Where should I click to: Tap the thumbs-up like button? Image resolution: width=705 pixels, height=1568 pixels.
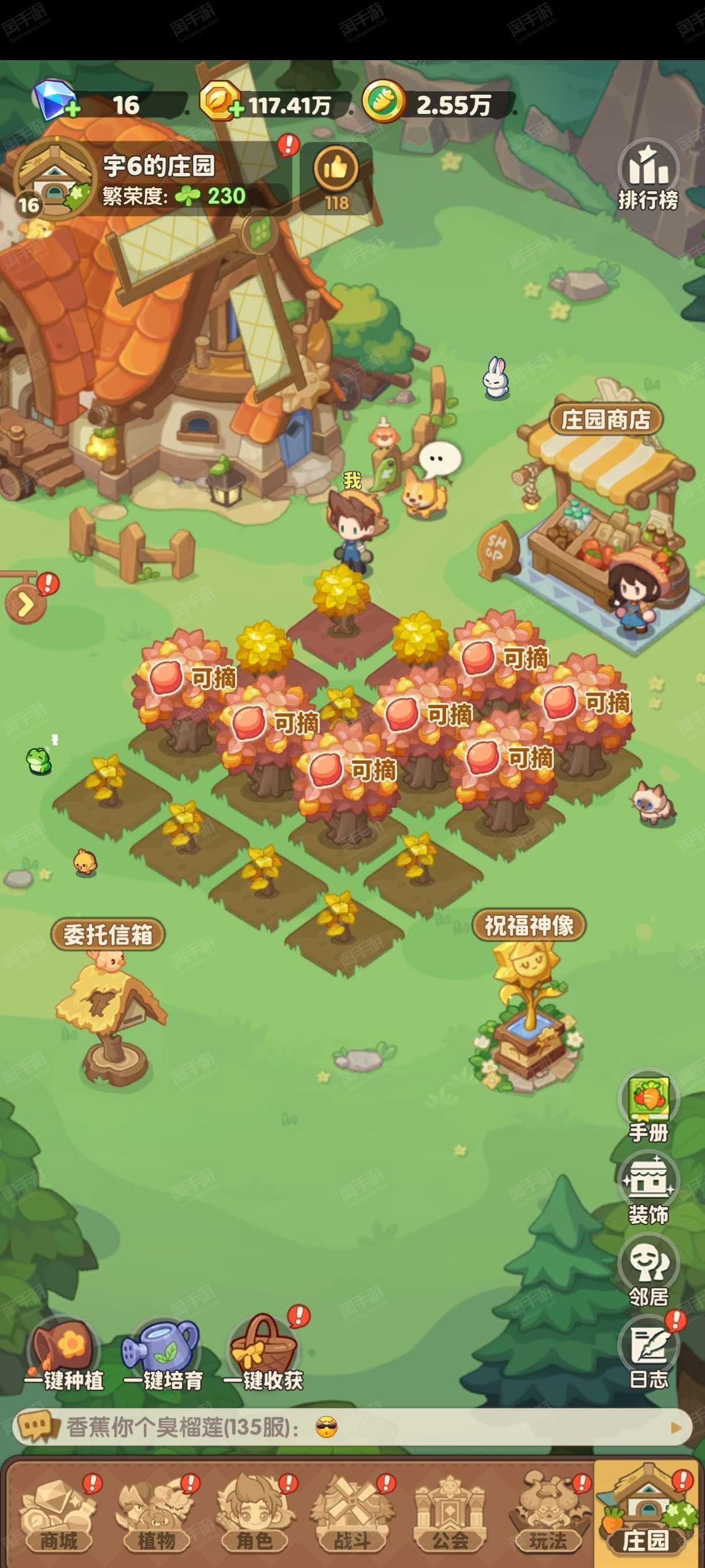tap(336, 177)
